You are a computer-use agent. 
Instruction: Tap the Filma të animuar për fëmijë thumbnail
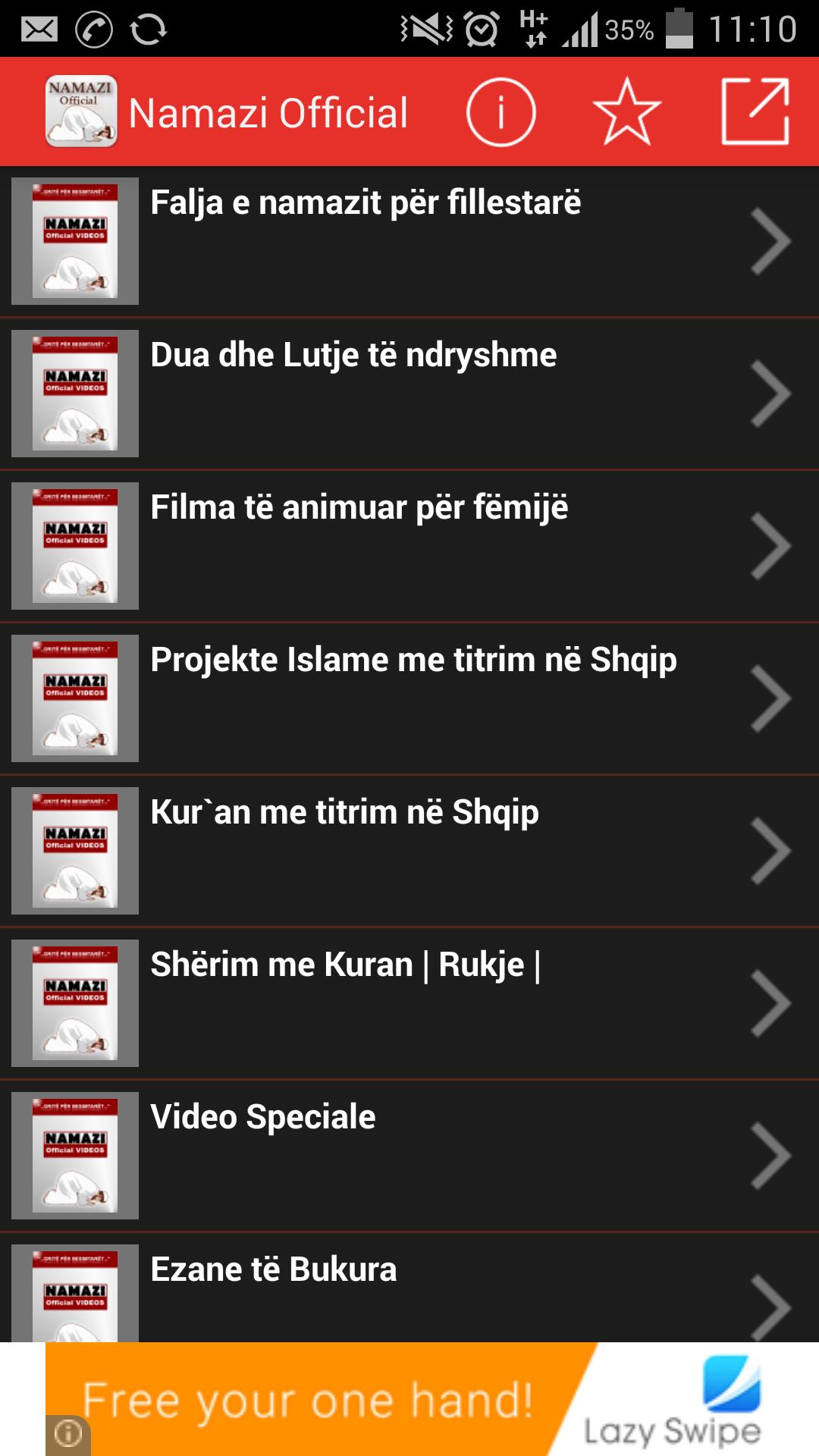click(x=74, y=545)
